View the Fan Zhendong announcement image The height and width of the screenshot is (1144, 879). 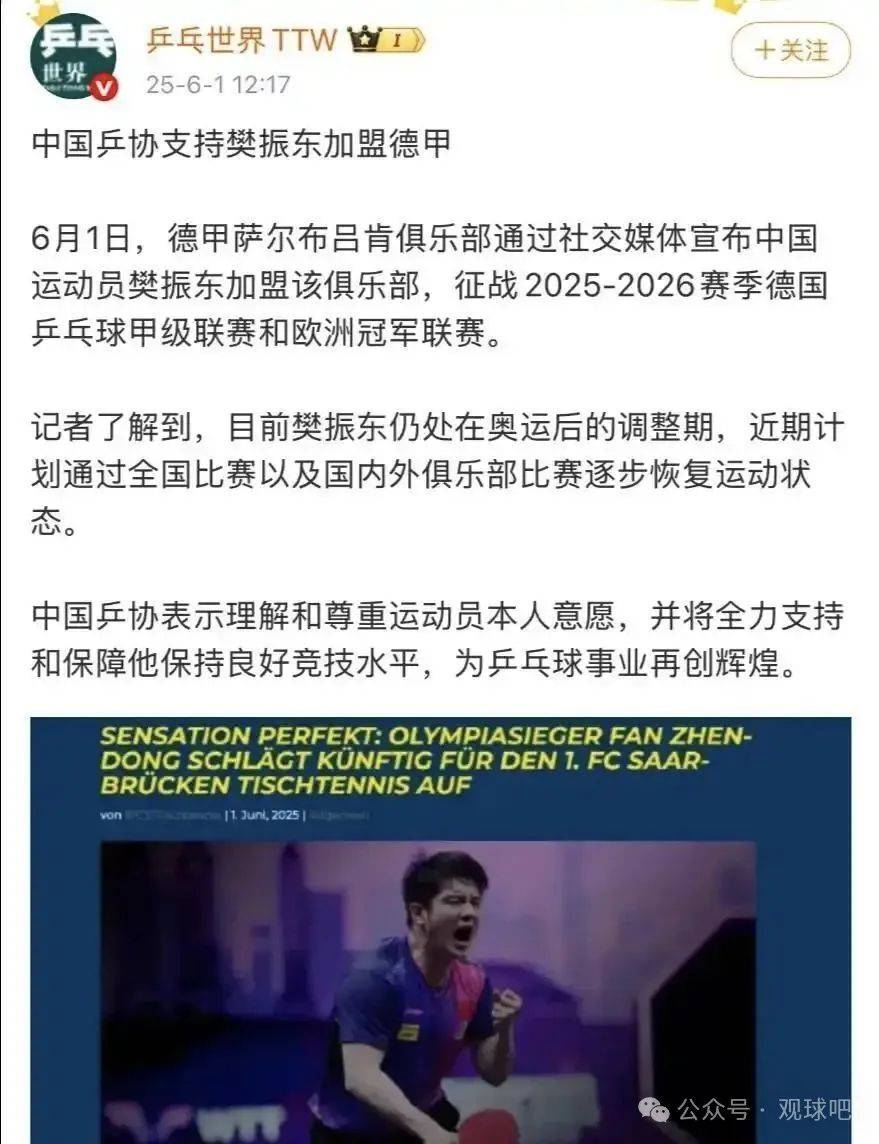click(440, 930)
